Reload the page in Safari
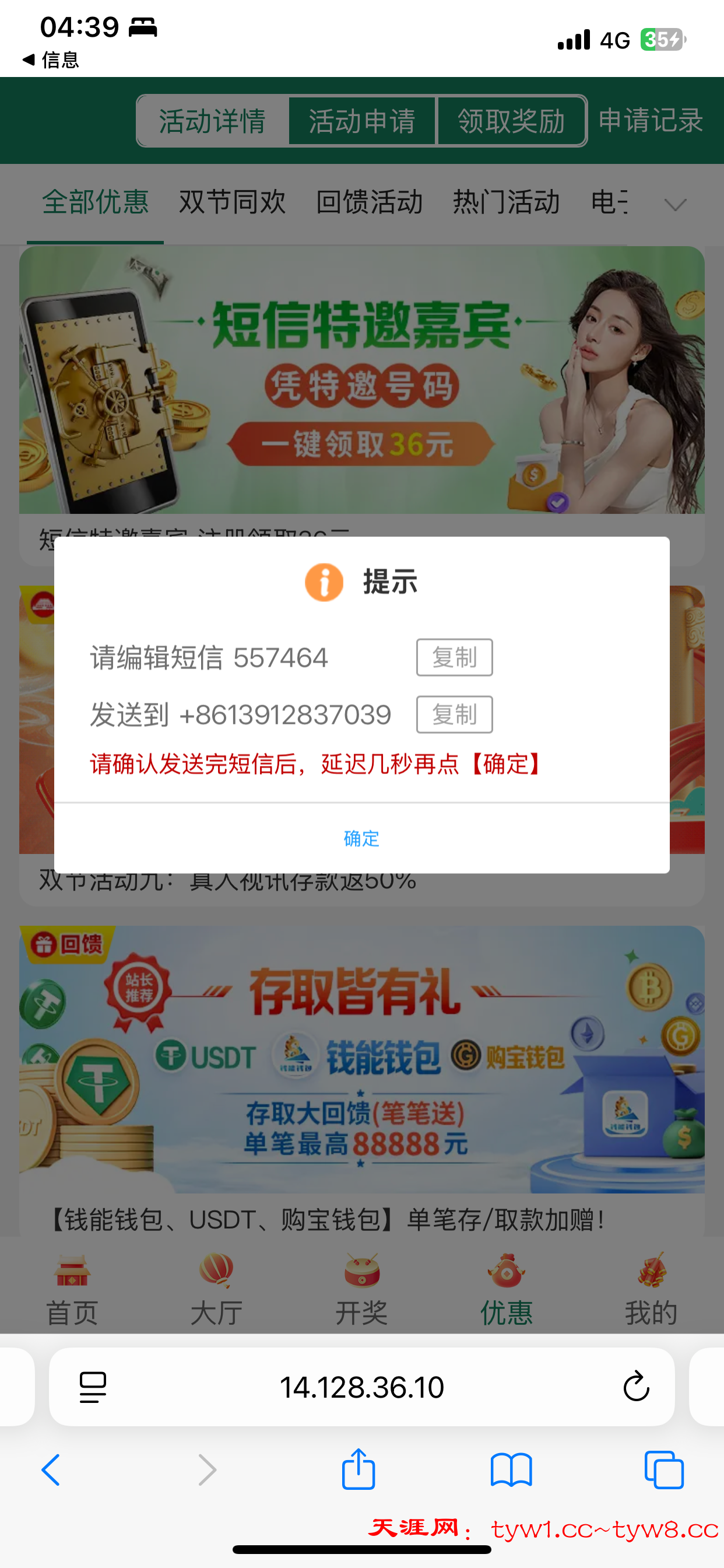Image resolution: width=724 pixels, height=1568 pixels. click(x=636, y=1387)
